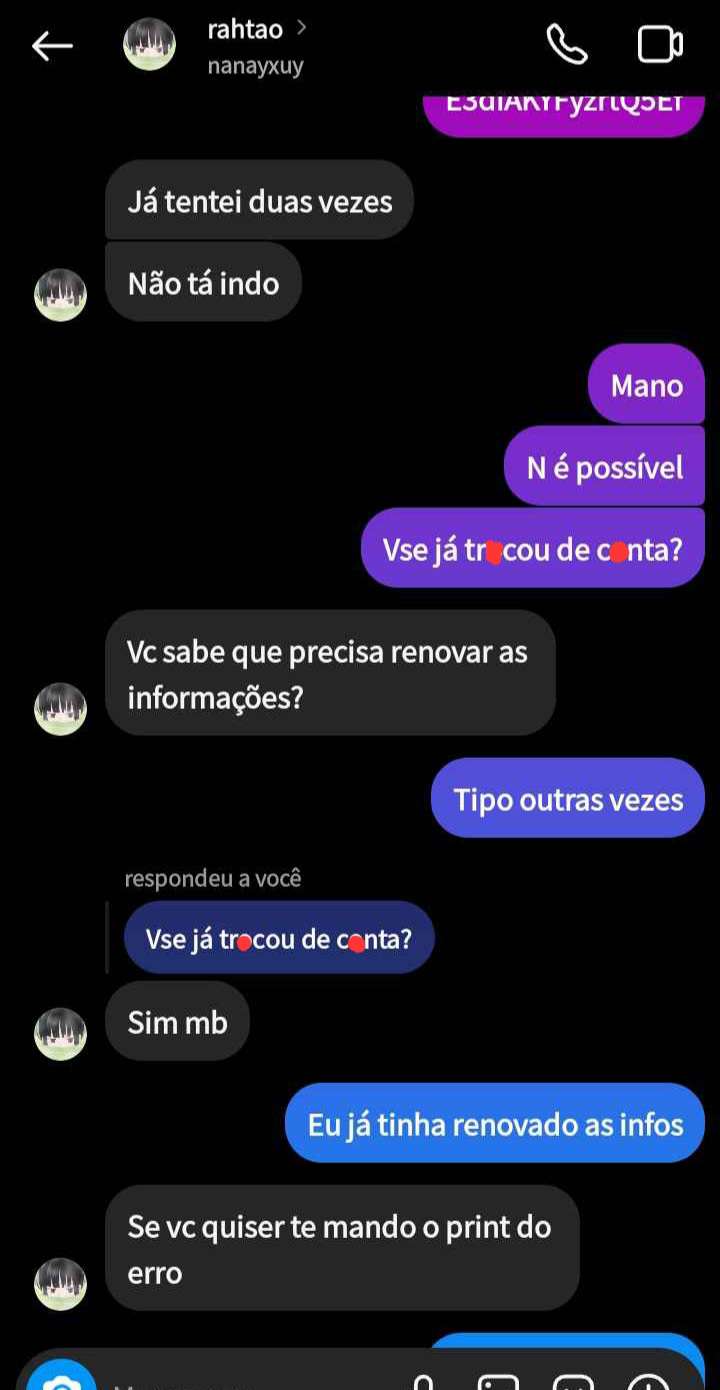Tap the message input field
Viewport: 720px width, 1390px height.
pos(250,1383)
